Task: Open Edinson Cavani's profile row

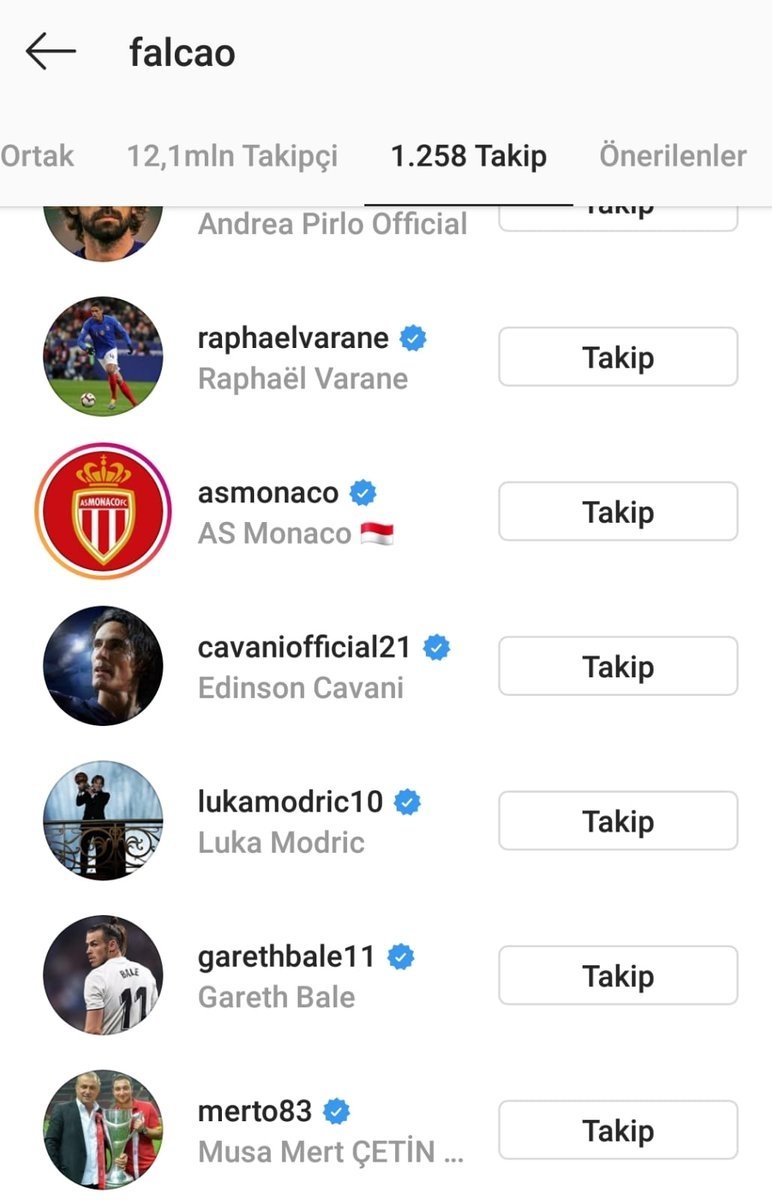Action: 300,667
